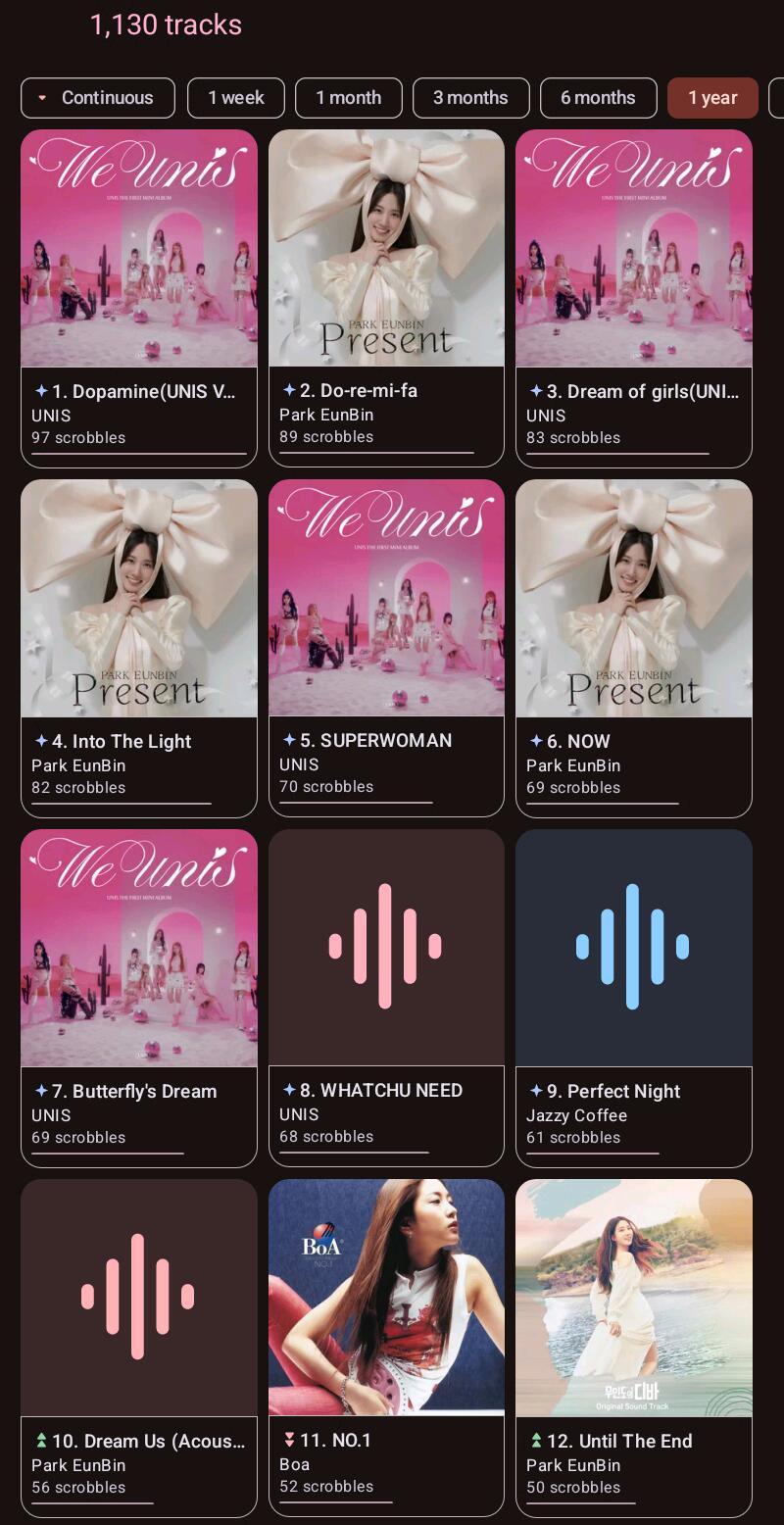The width and height of the screenshot is (784, 1525).
Task: Open the Dream Us acoustic track
Action: pyautogui.click(x=139, y=1348)
